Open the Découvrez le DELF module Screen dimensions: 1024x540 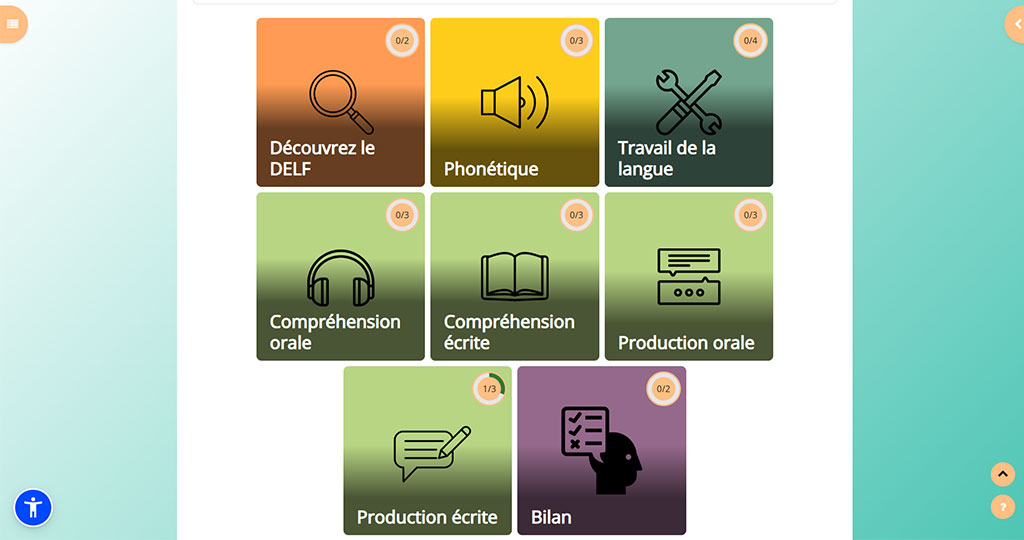click(x=340, y=102)
